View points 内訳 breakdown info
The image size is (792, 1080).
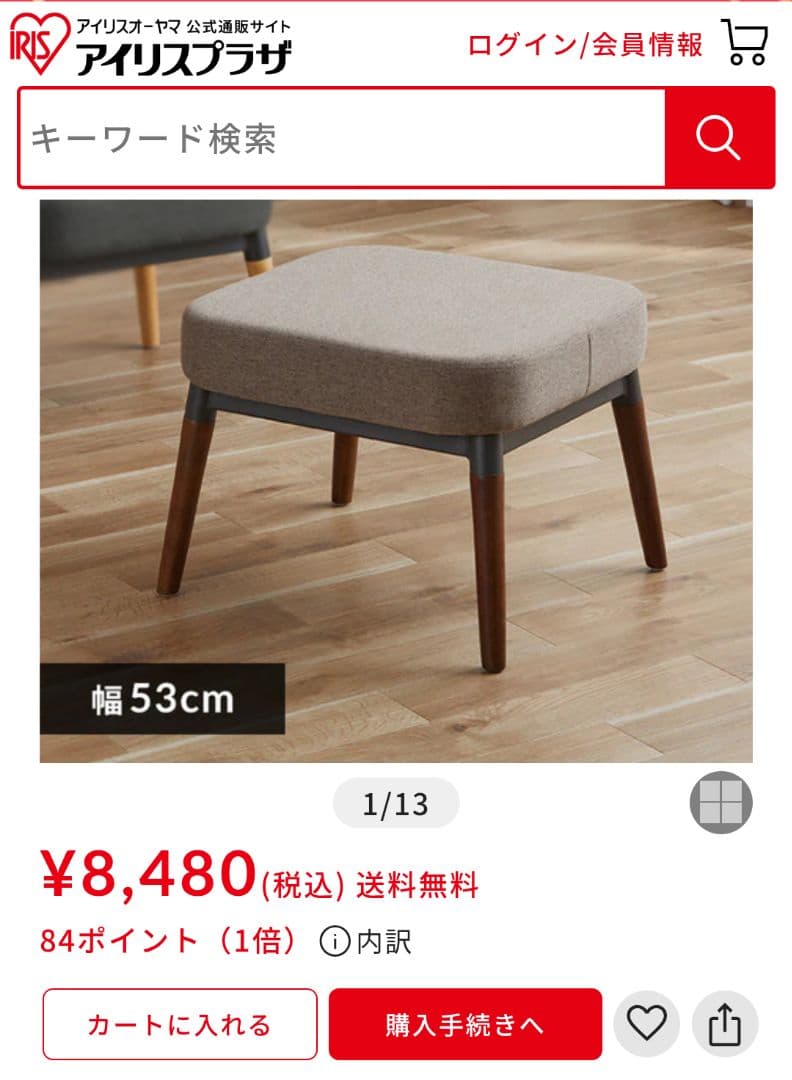pos(366,941)
